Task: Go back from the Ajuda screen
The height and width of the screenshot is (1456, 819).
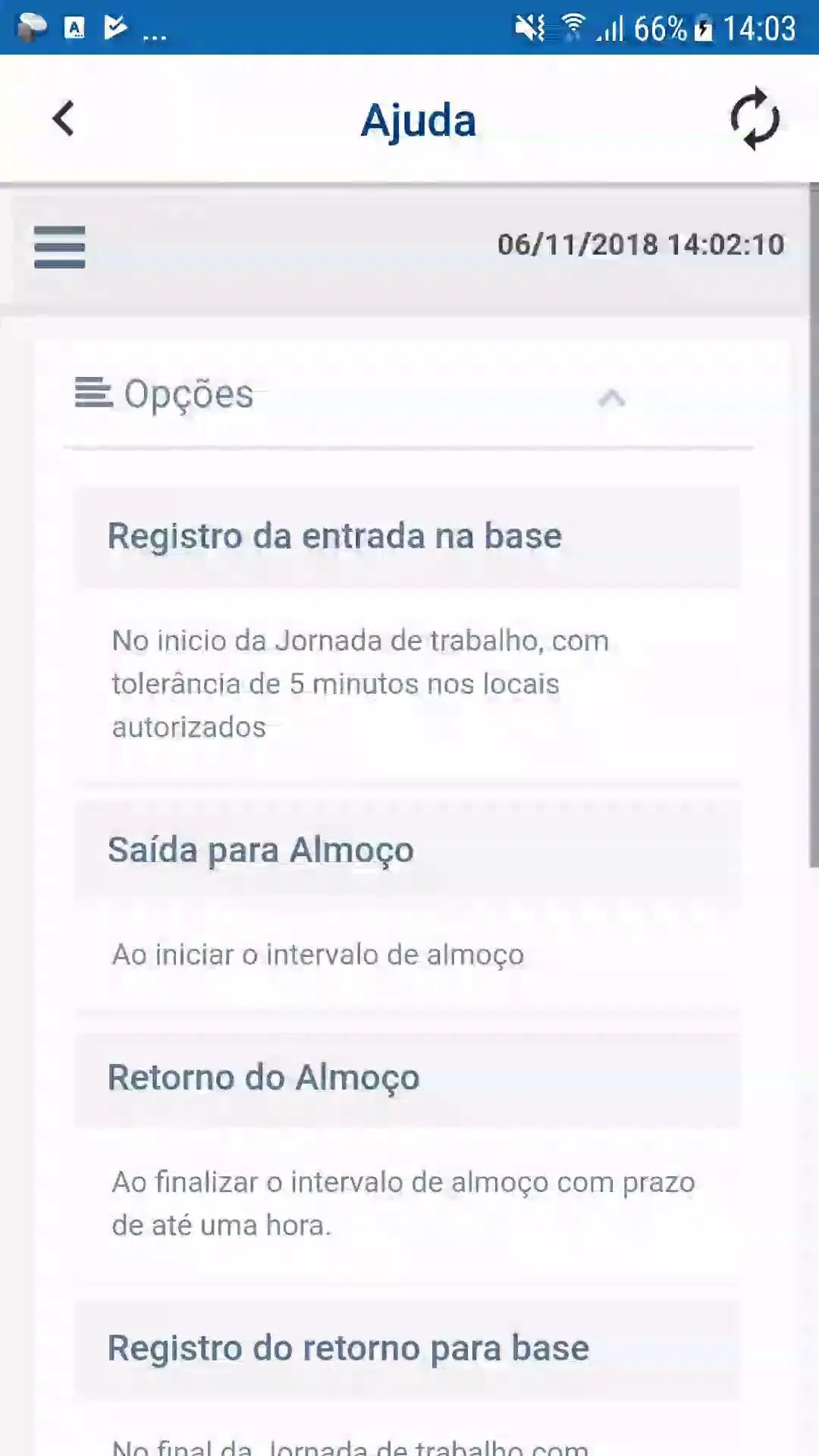Action: 64,119
